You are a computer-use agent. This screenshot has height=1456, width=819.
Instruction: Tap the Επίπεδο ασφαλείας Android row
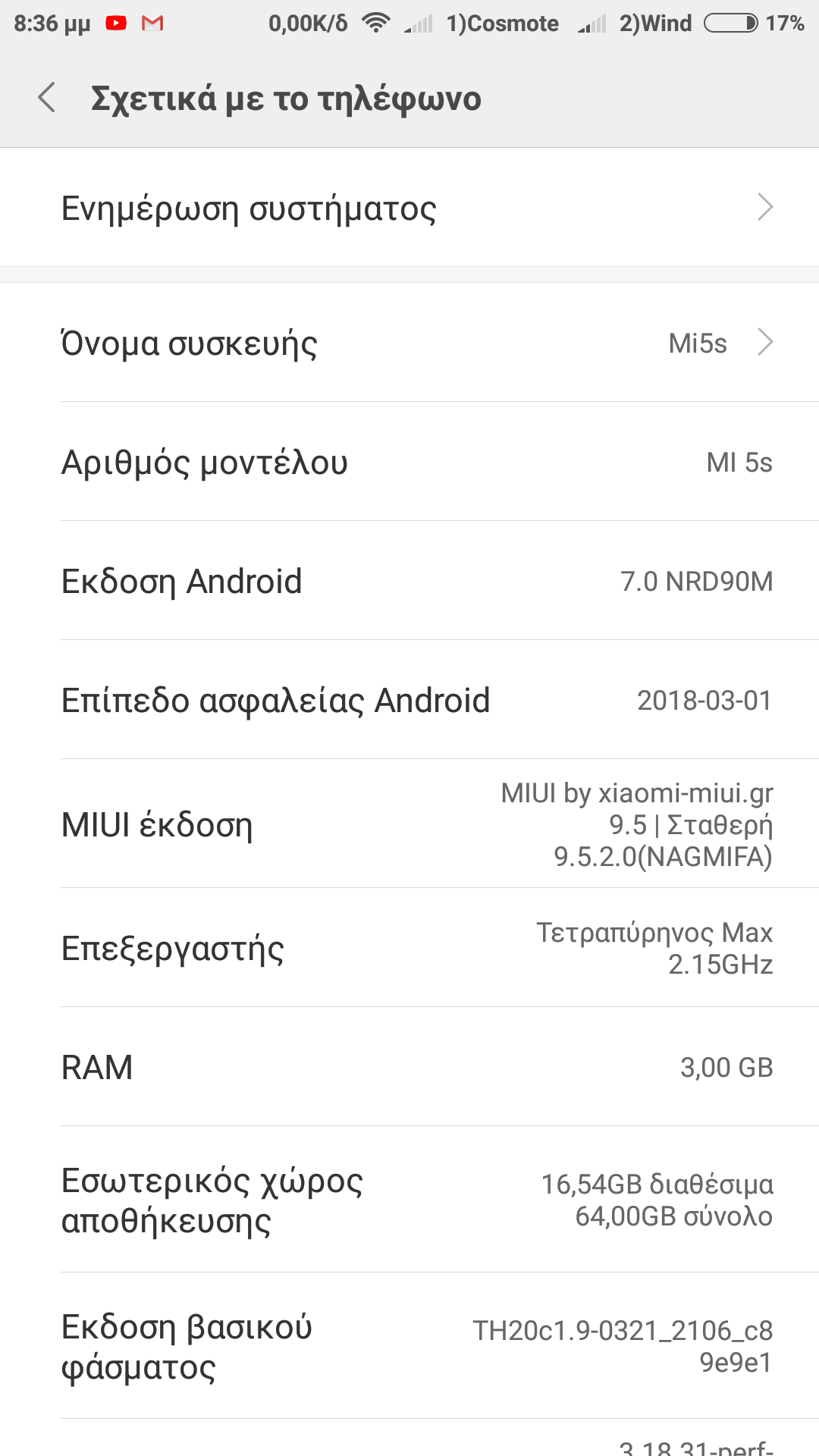point(409,700)
